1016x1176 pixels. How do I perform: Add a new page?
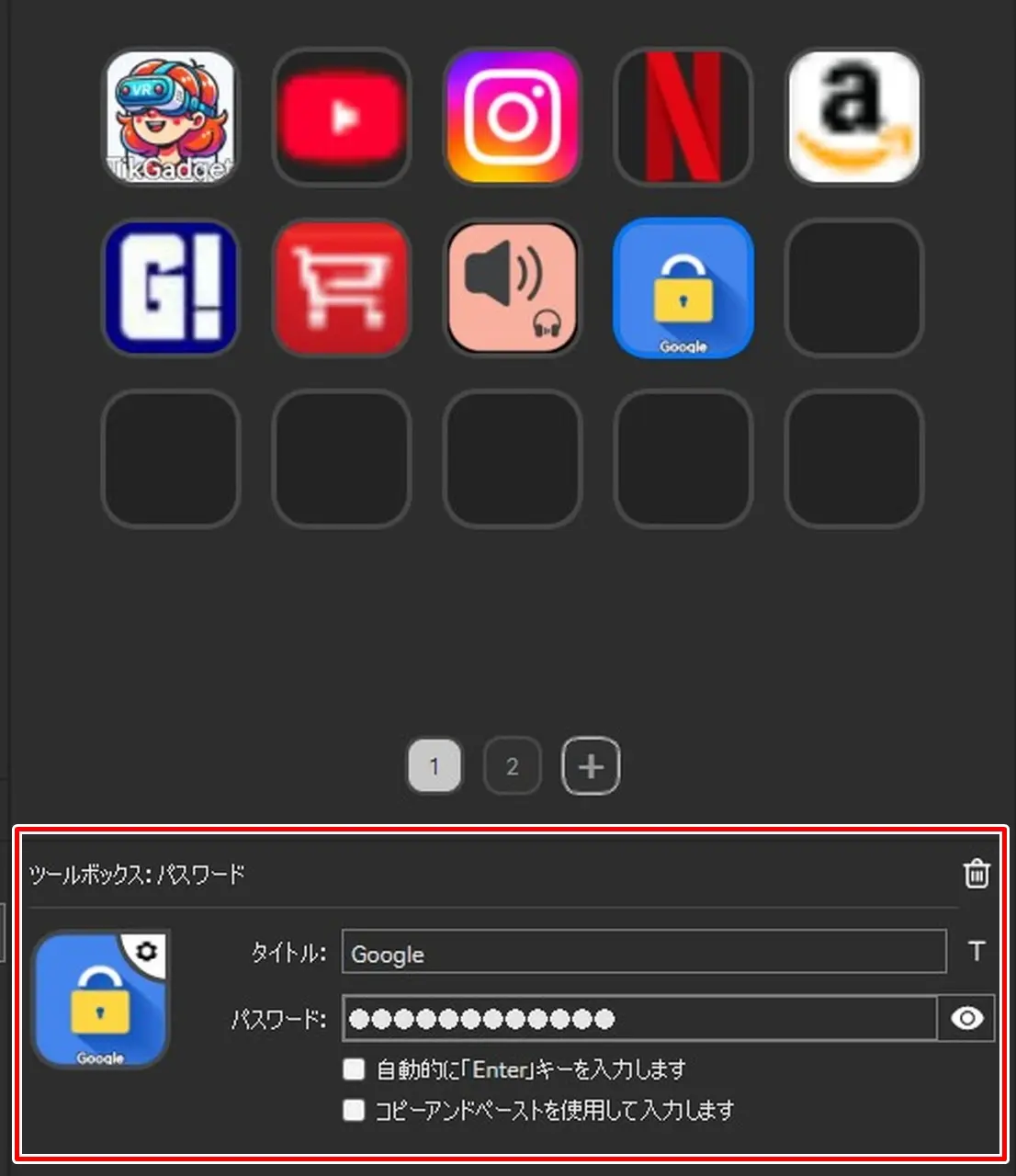[x=591, y=766]
